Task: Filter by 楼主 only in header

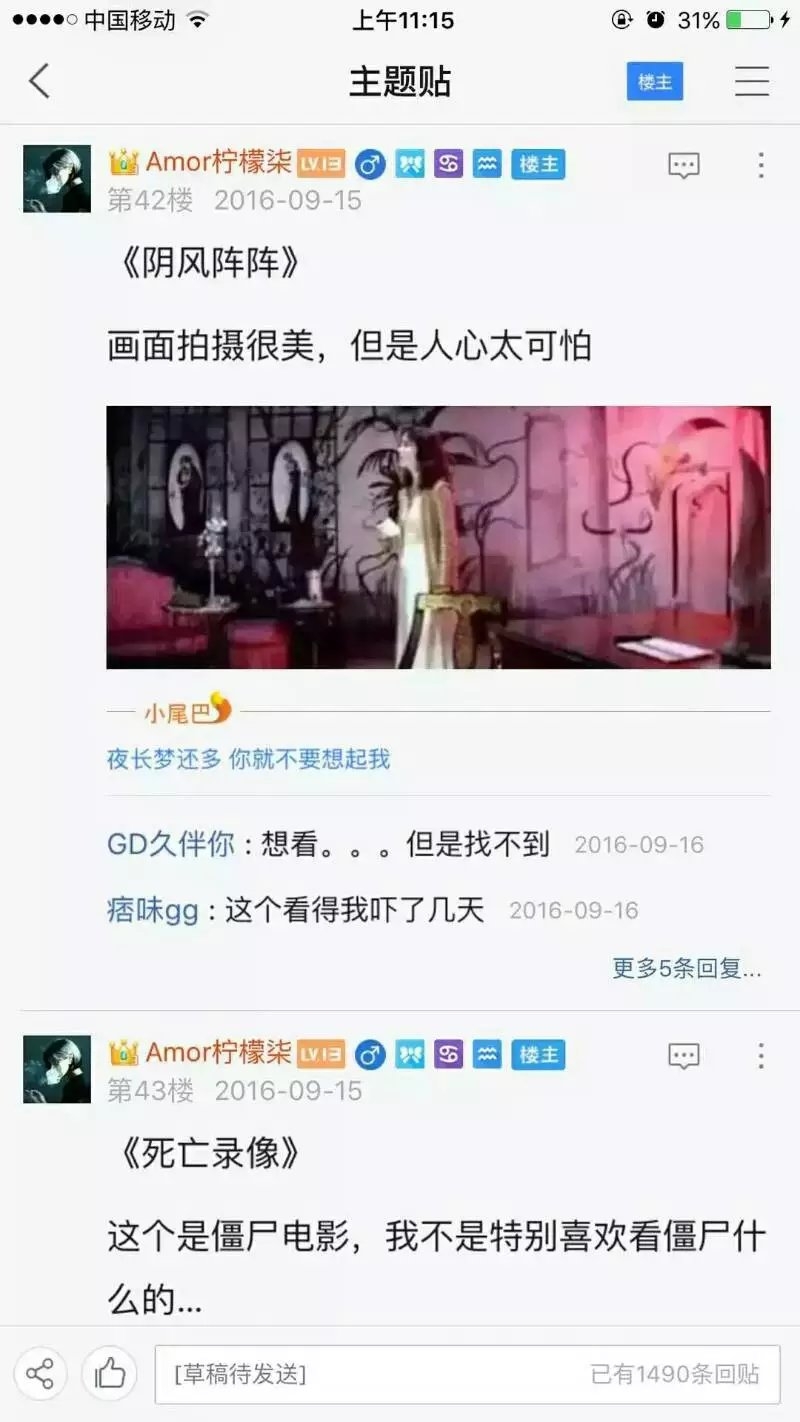Action: [x=655, y=82]
